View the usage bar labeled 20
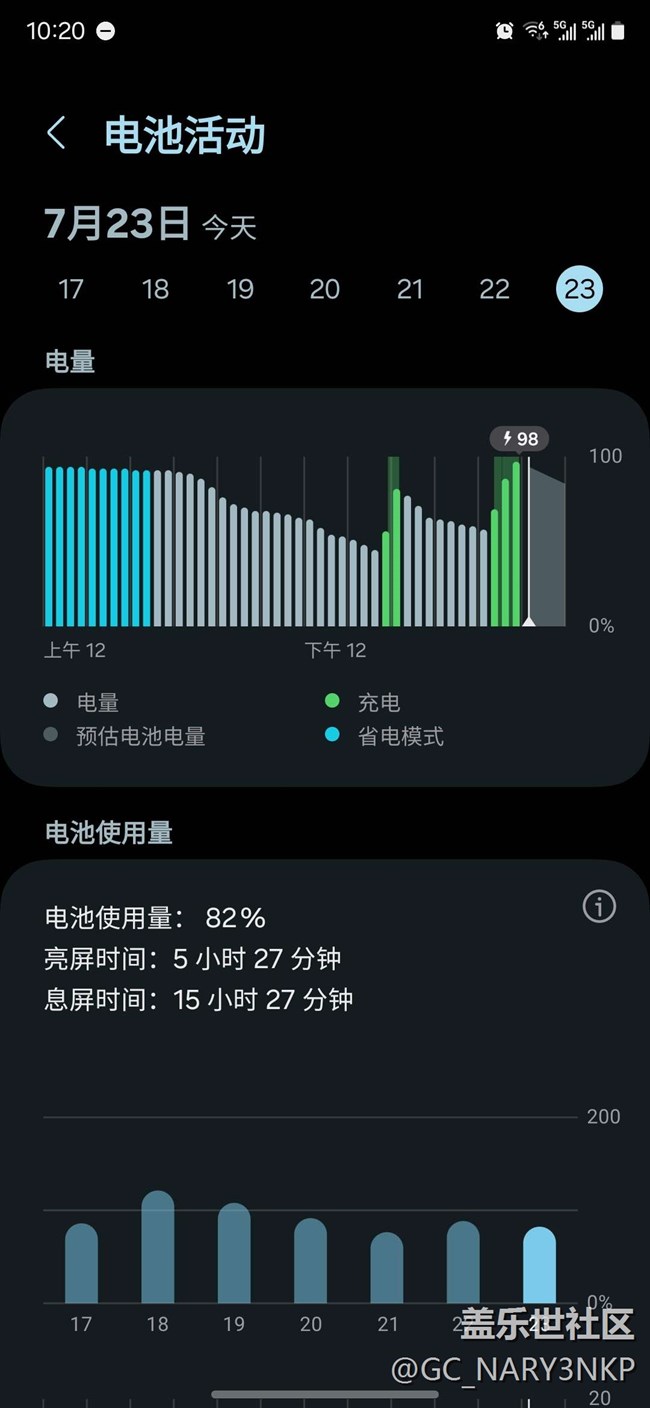Image resolution: width=650 pixels, height=1408 pixels. tap(311, 1260)
